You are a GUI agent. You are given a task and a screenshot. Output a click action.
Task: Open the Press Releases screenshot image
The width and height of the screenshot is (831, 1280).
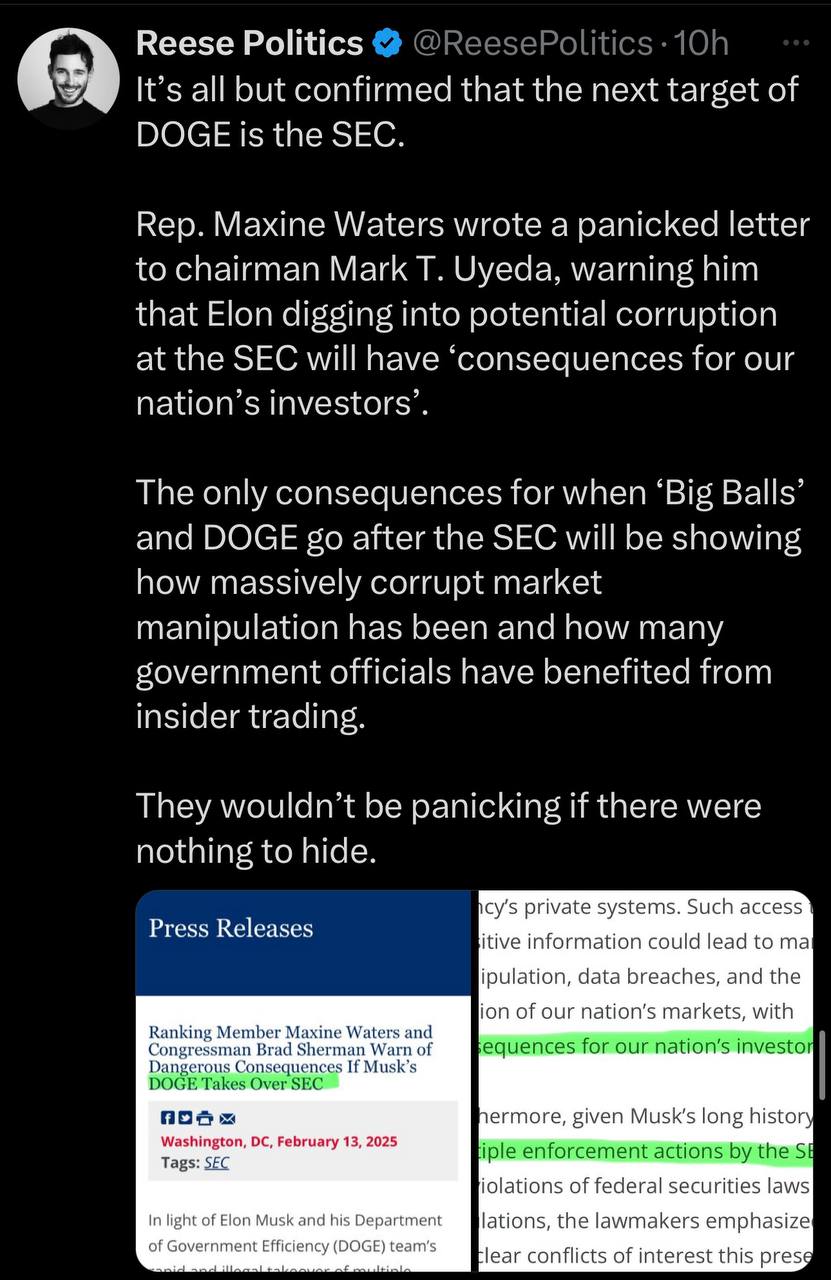302,1080
